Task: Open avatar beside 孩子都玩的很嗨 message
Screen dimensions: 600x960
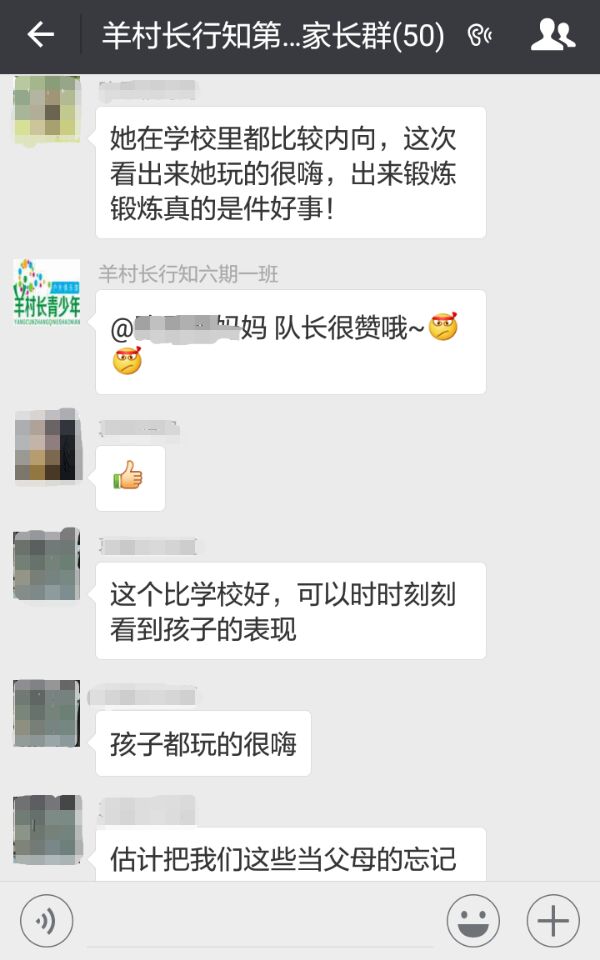Action: [47, 713]
